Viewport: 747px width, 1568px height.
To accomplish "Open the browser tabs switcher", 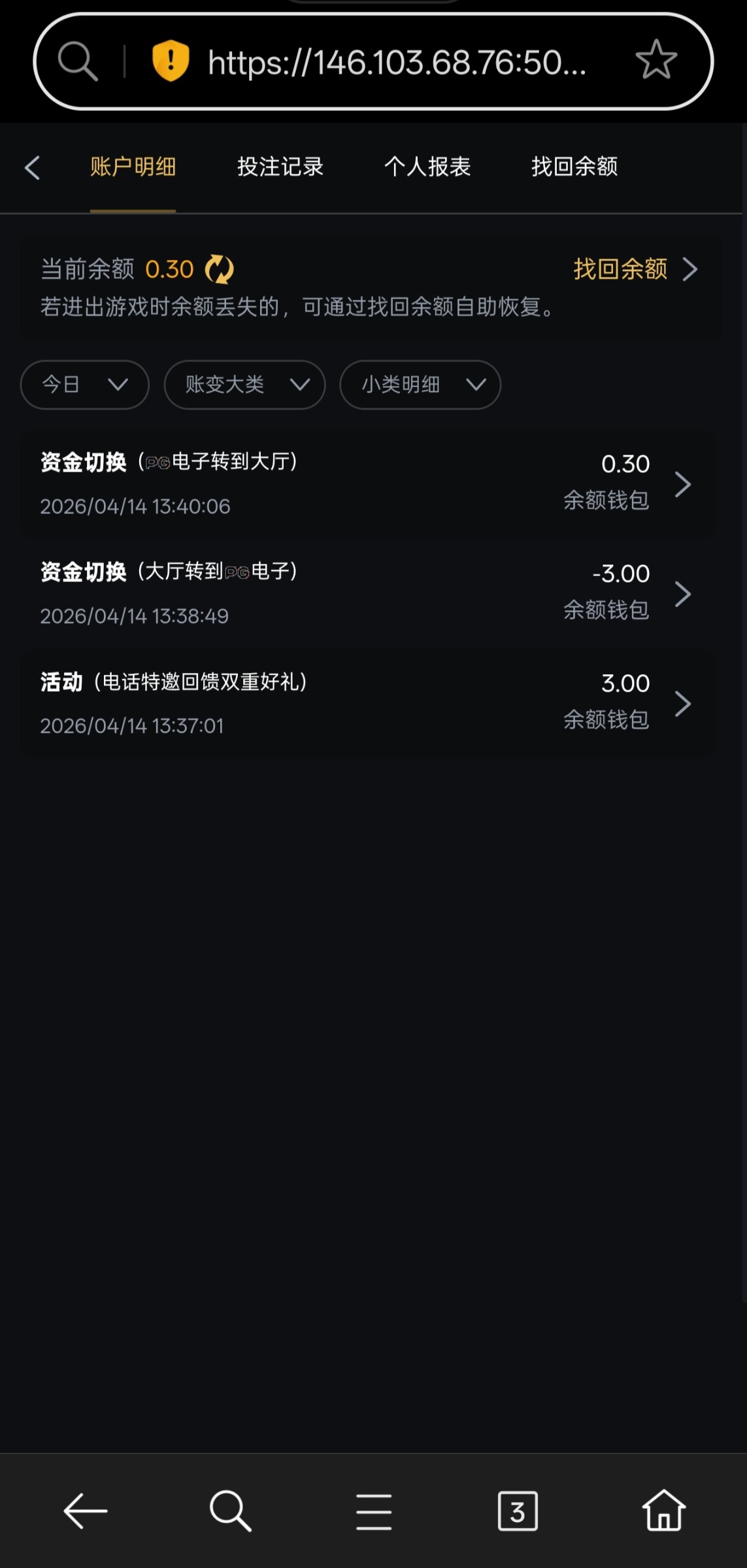I will [x=518, y=1511].
